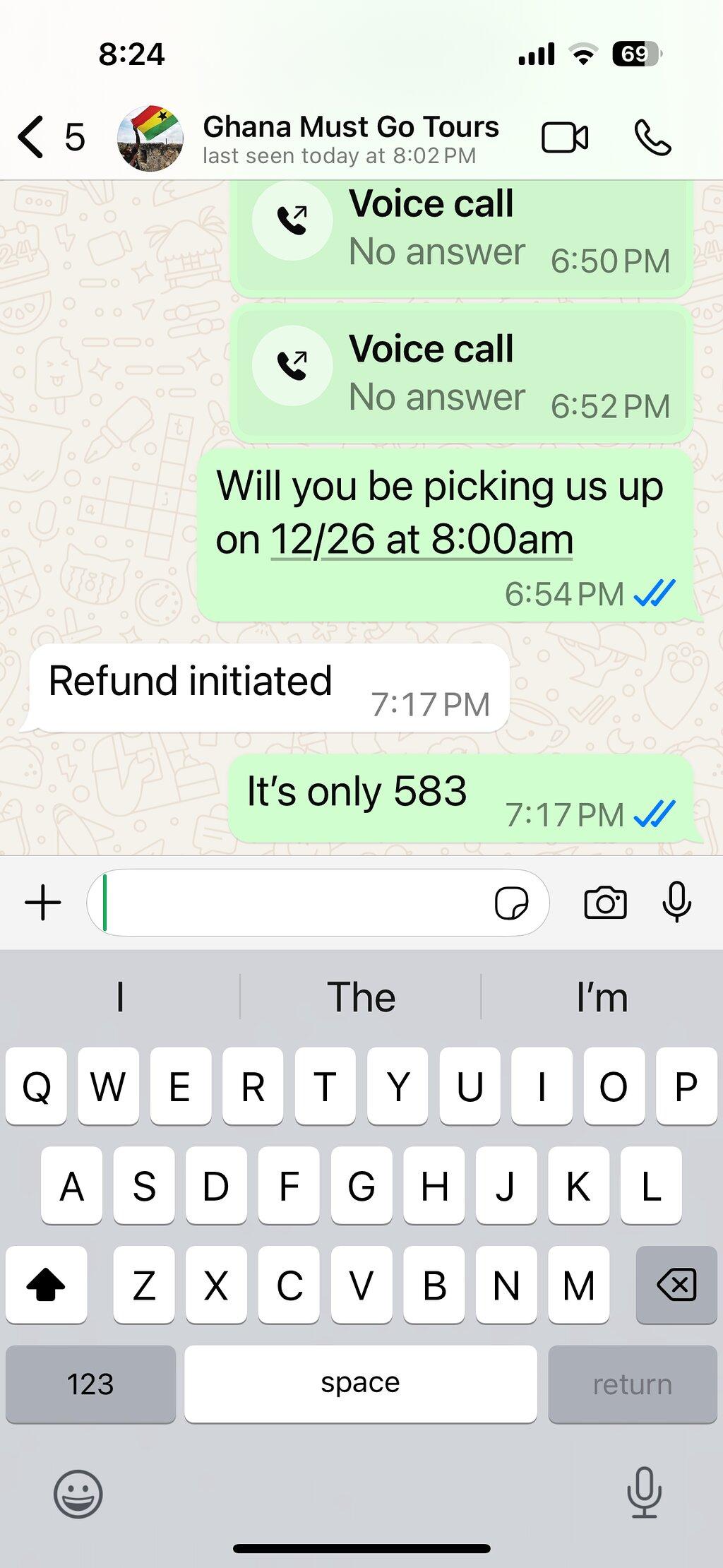
Task: Insert the suggestion "The"
Action: 361,997
